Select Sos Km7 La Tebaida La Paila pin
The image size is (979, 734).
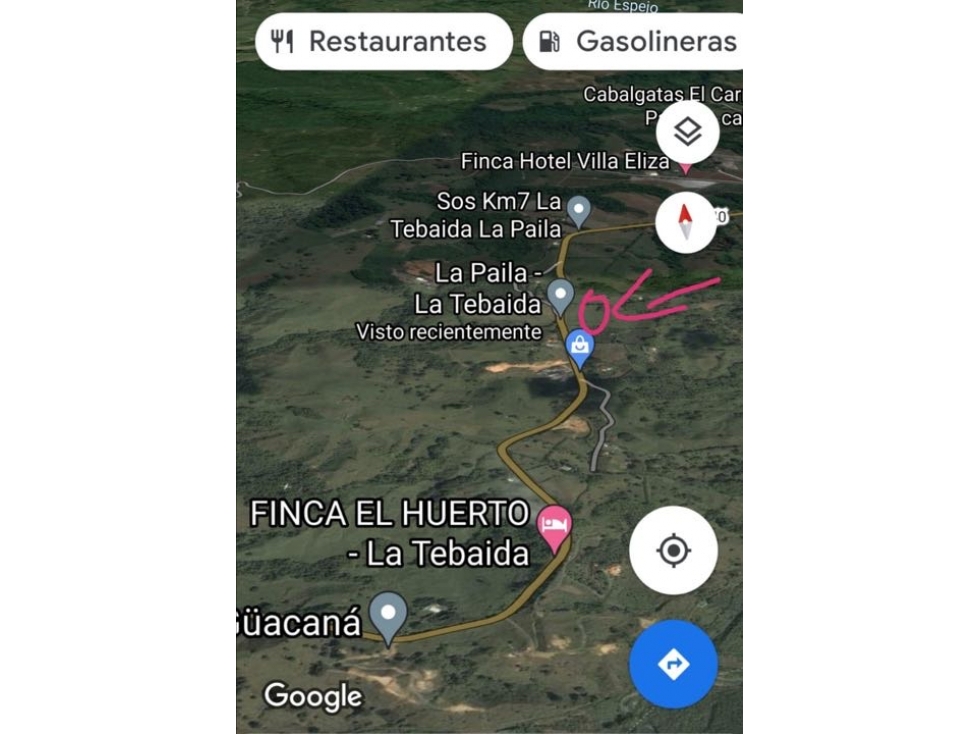coord(578,210)
